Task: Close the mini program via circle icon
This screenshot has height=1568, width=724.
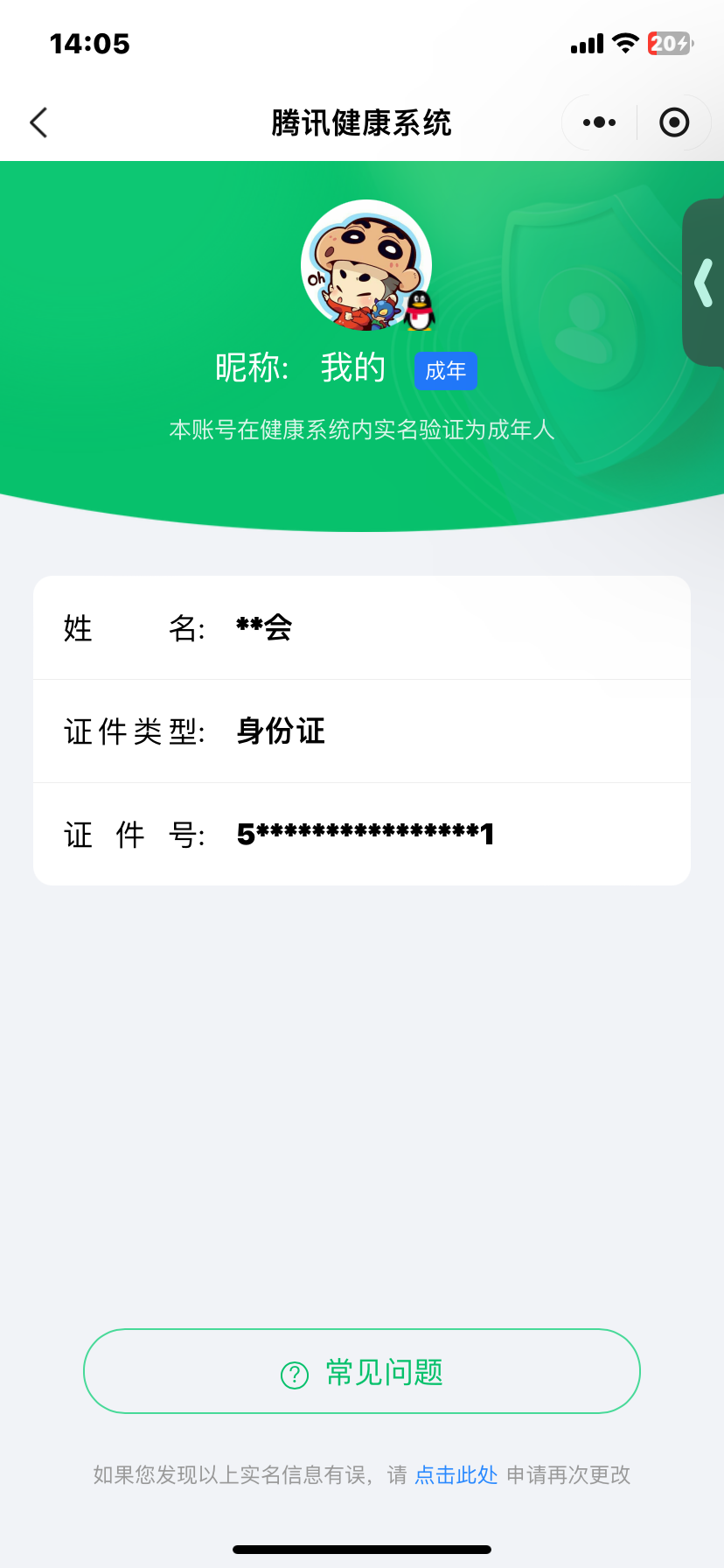Action: tap(673, 122)
